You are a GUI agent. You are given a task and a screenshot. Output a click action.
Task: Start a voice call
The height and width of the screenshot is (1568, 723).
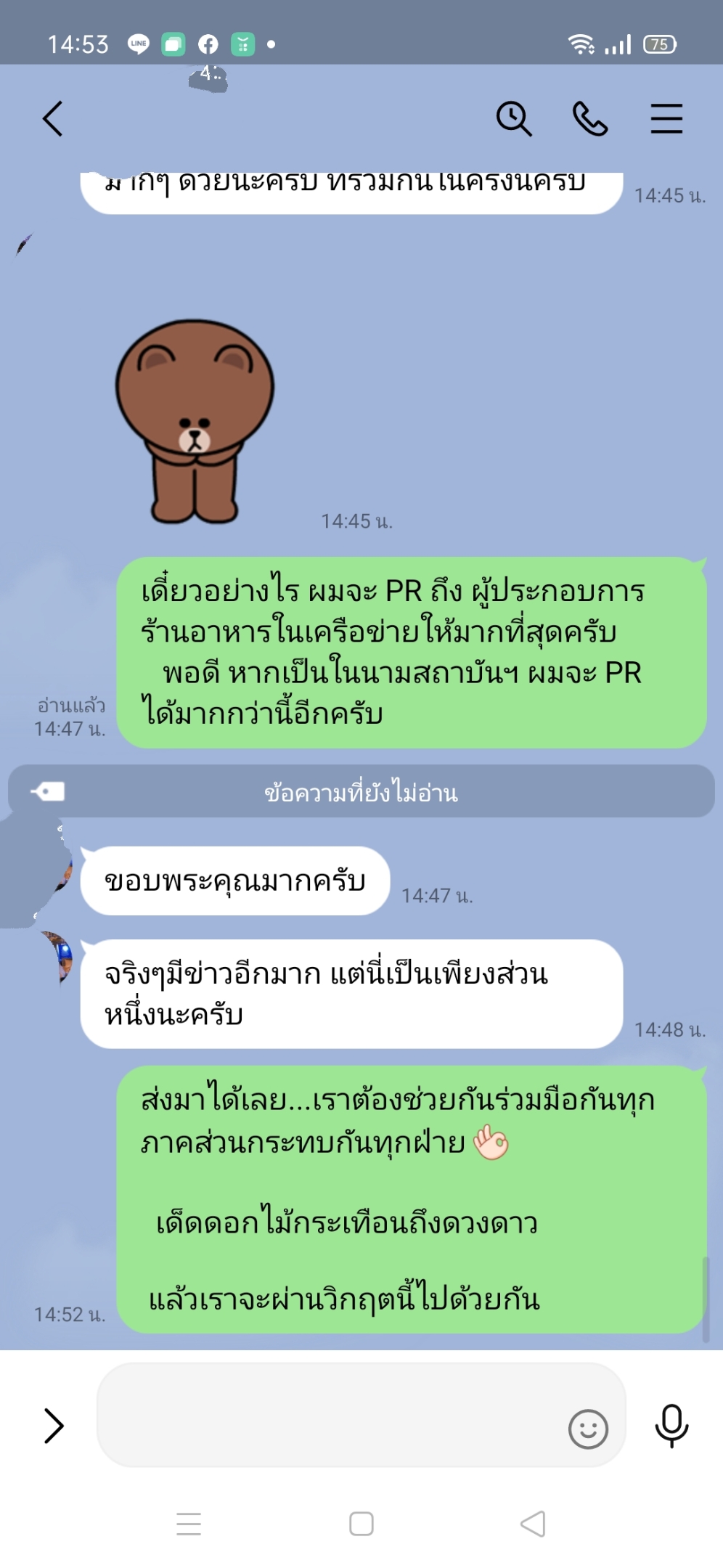pos(590,118)
